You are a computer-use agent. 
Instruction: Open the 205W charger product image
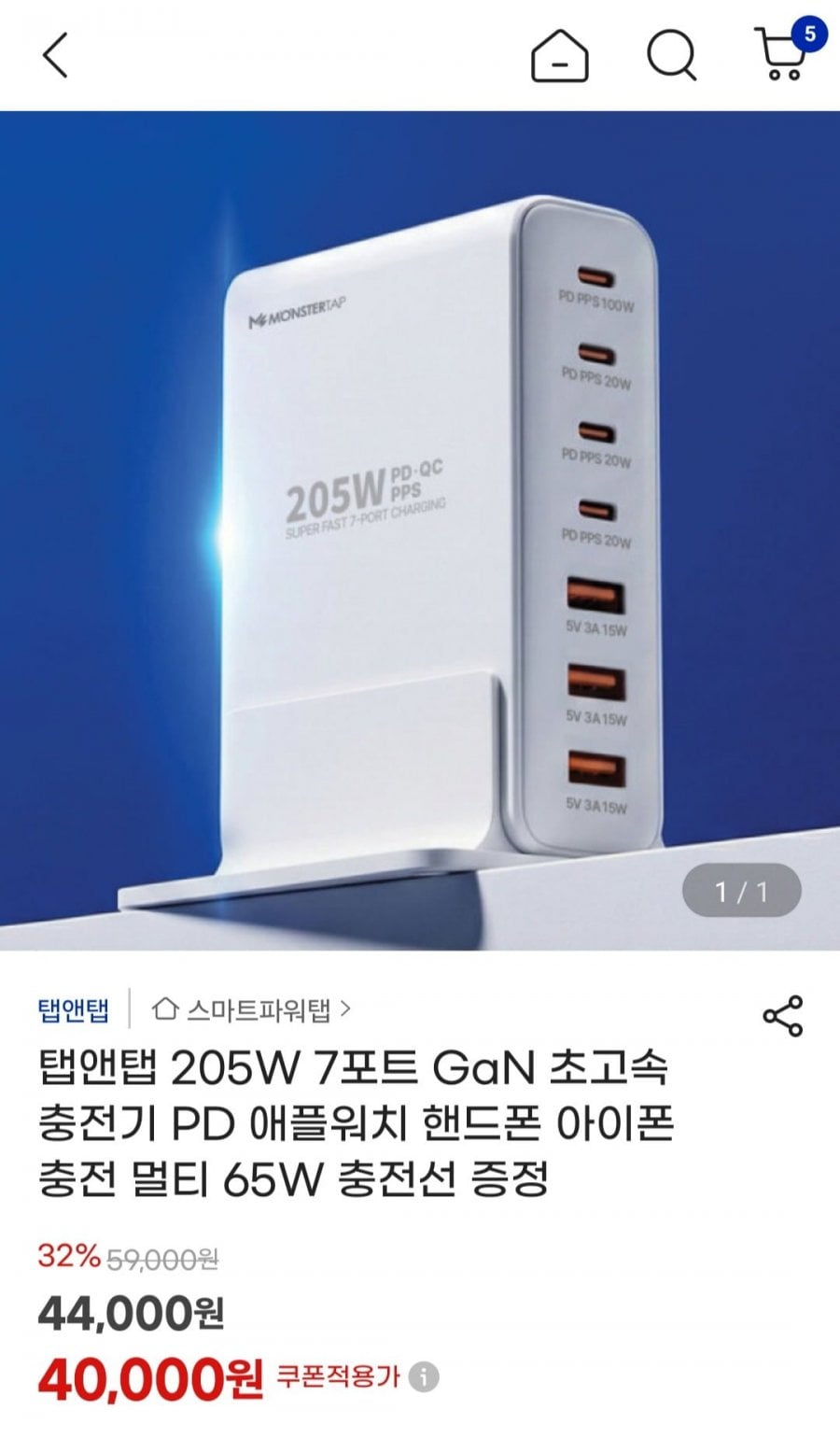[420, 530]
